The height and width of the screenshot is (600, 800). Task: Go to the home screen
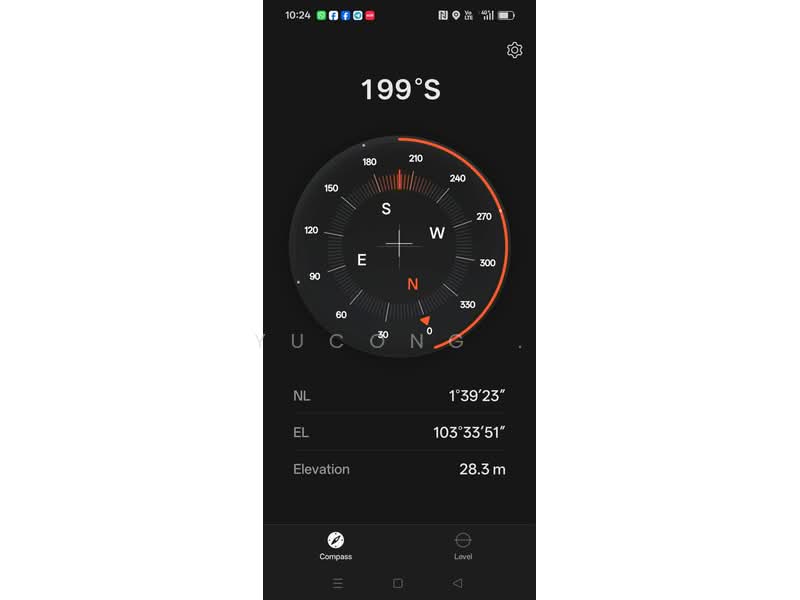tap(398, 583)
